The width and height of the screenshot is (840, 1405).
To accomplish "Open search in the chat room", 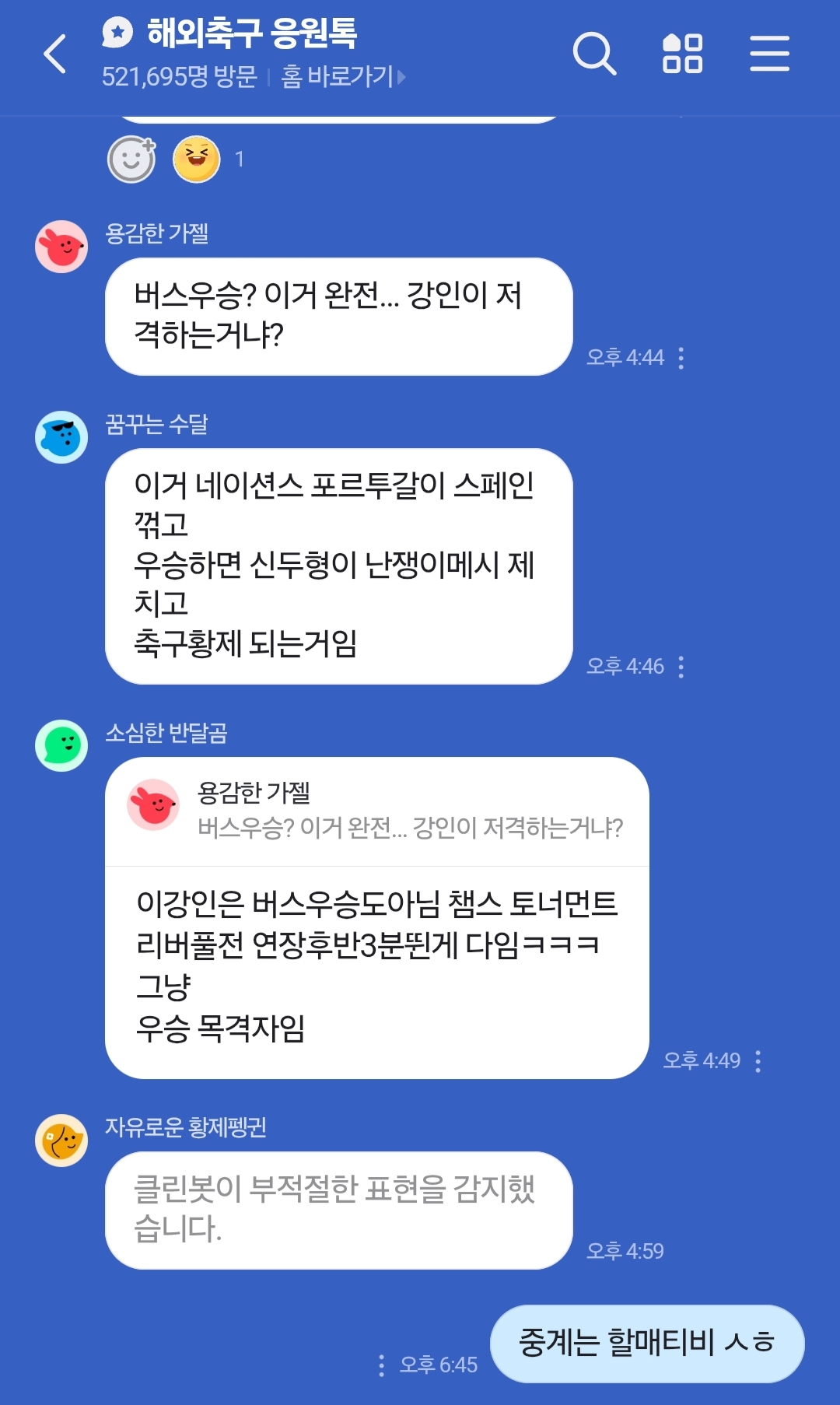I will tap(594, 54).
